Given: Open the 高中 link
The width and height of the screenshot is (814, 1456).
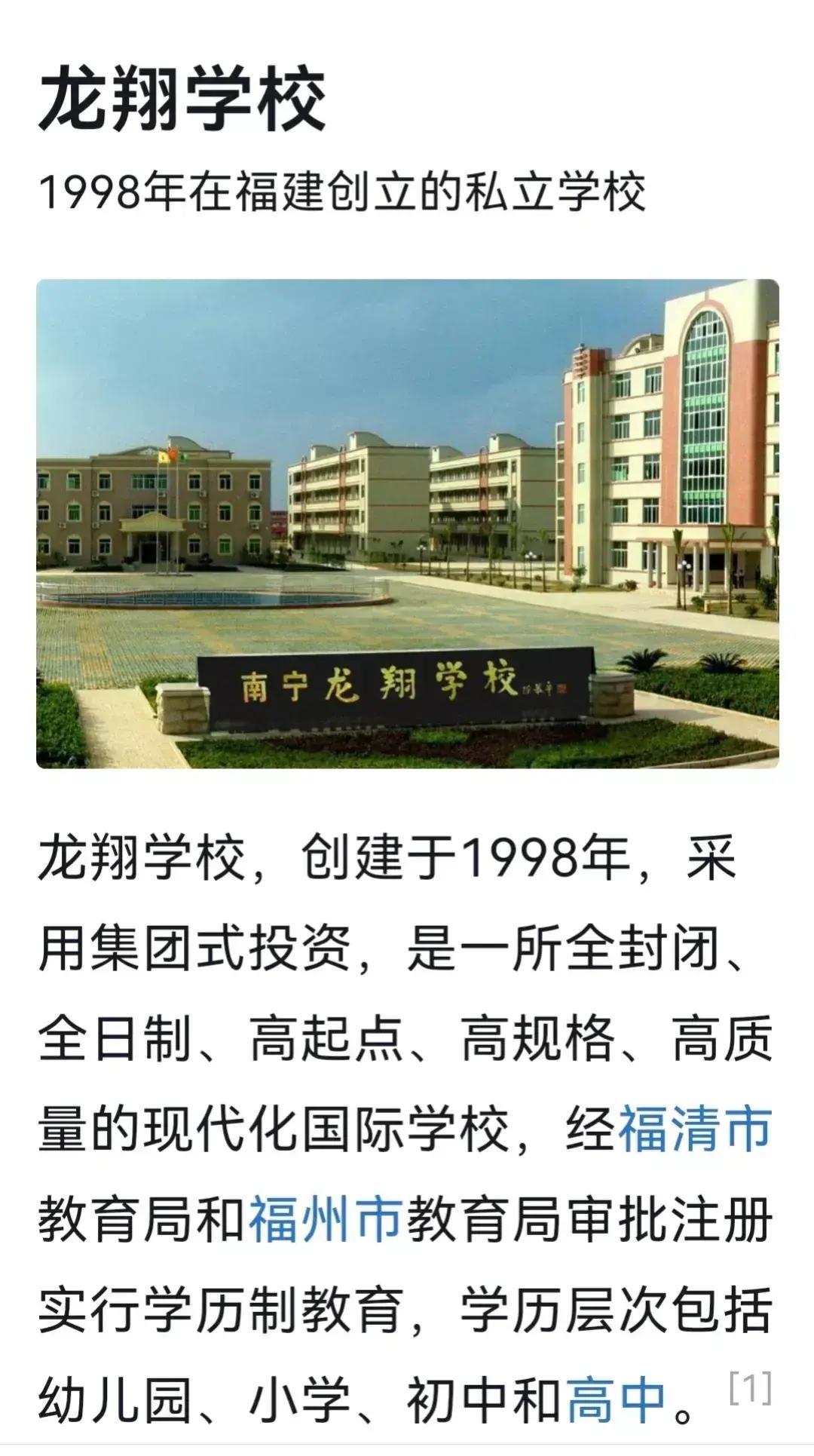Looking at the screenshot, I should coord(616,1400).
